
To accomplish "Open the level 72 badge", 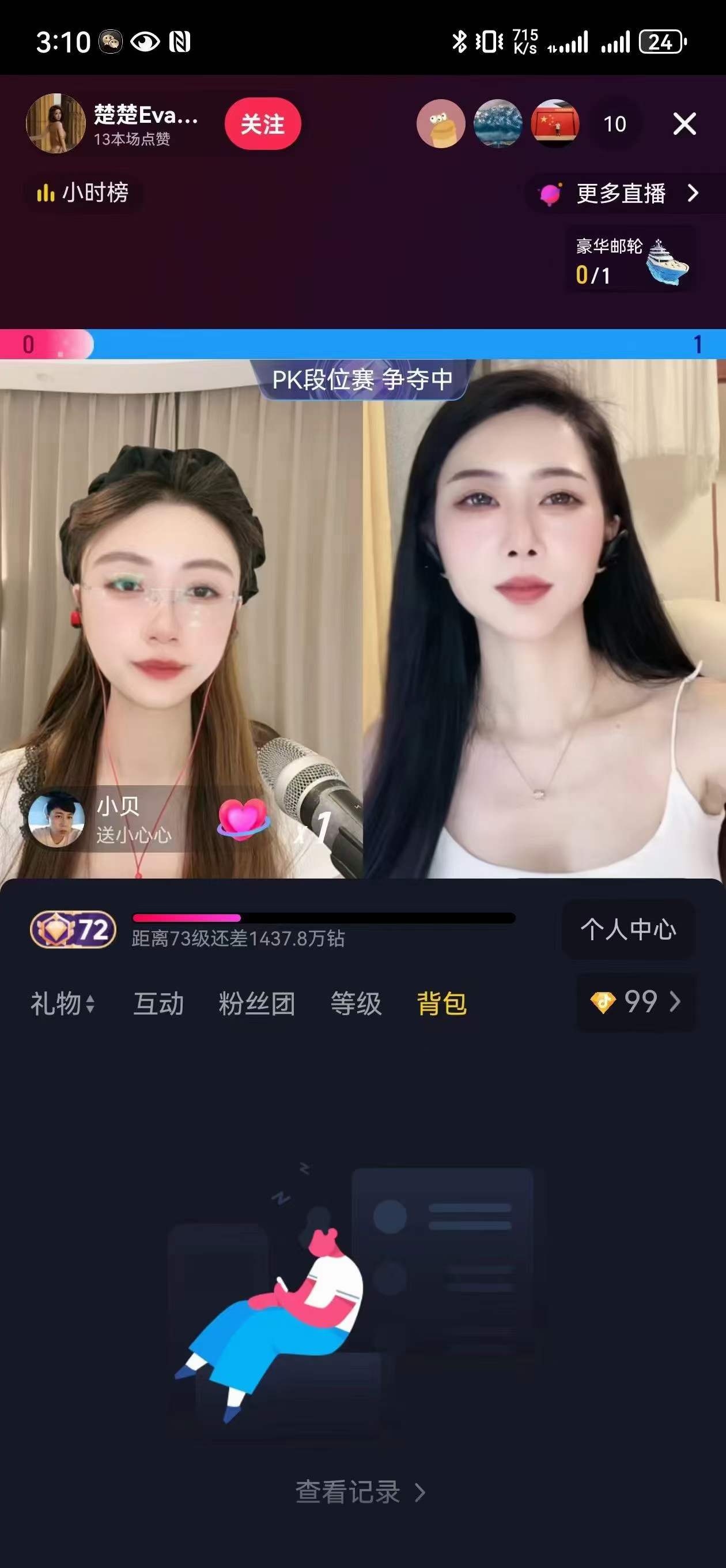I will click(73, 929).
